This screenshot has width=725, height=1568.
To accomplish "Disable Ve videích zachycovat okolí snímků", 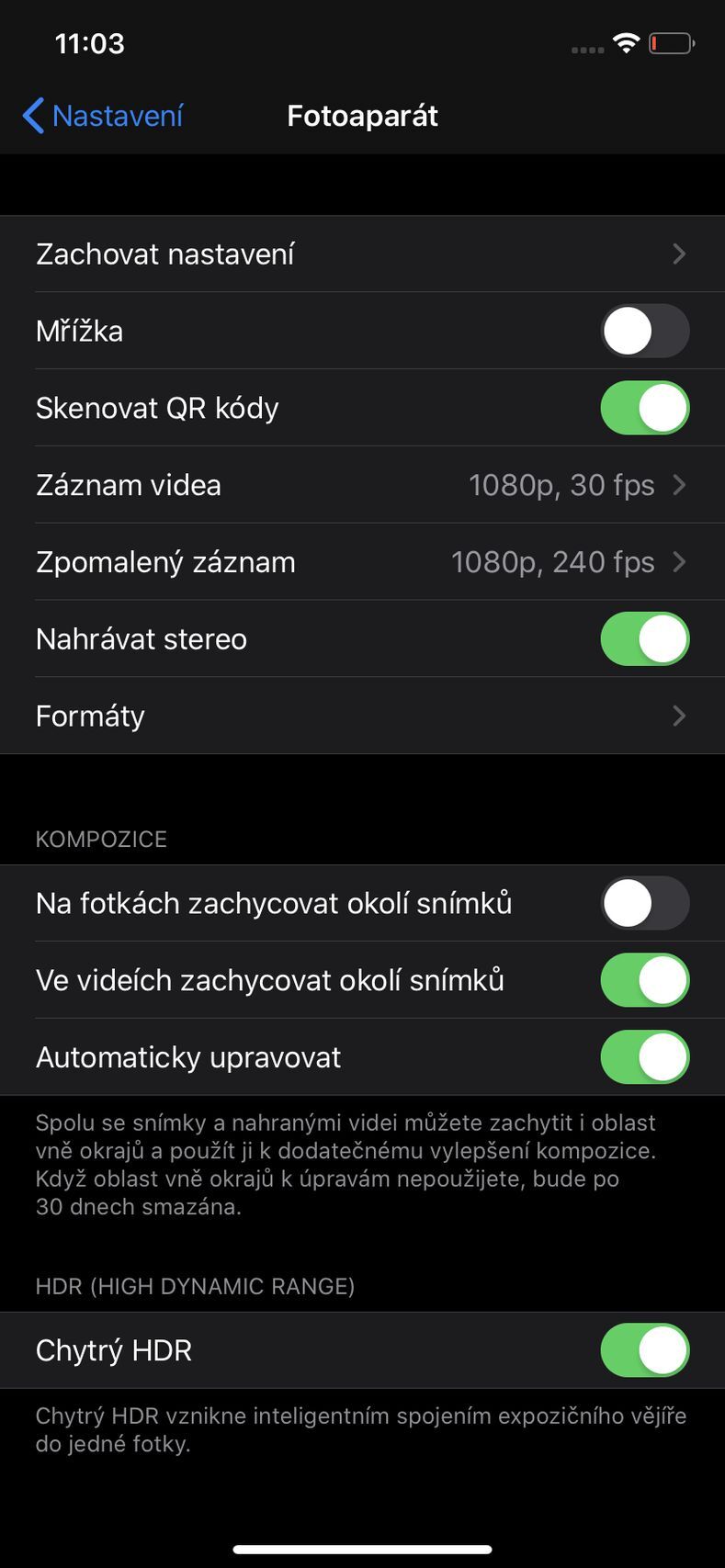I will click(644, 980).
